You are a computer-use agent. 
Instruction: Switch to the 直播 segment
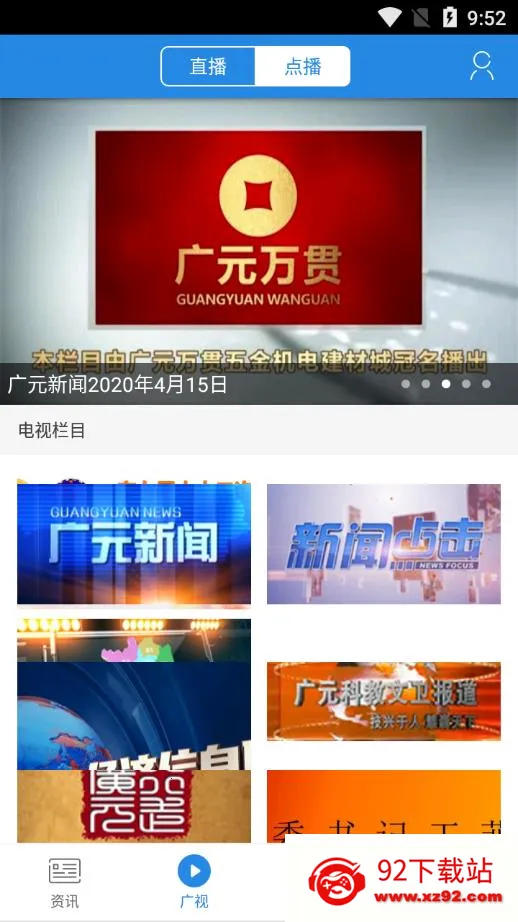click(208, 66)
